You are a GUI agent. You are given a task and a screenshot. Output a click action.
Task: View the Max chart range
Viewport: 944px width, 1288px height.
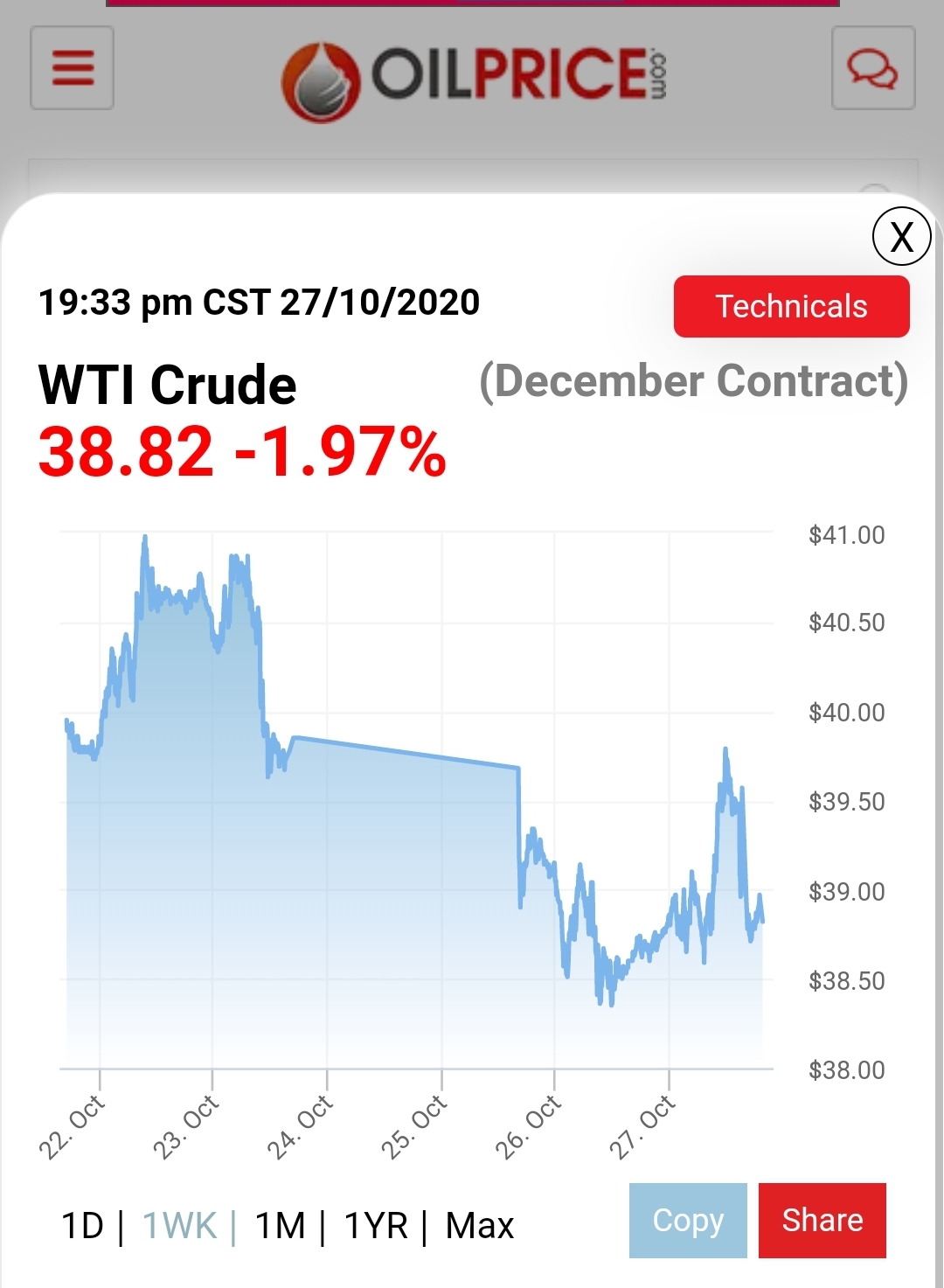tap(479, 1225)
